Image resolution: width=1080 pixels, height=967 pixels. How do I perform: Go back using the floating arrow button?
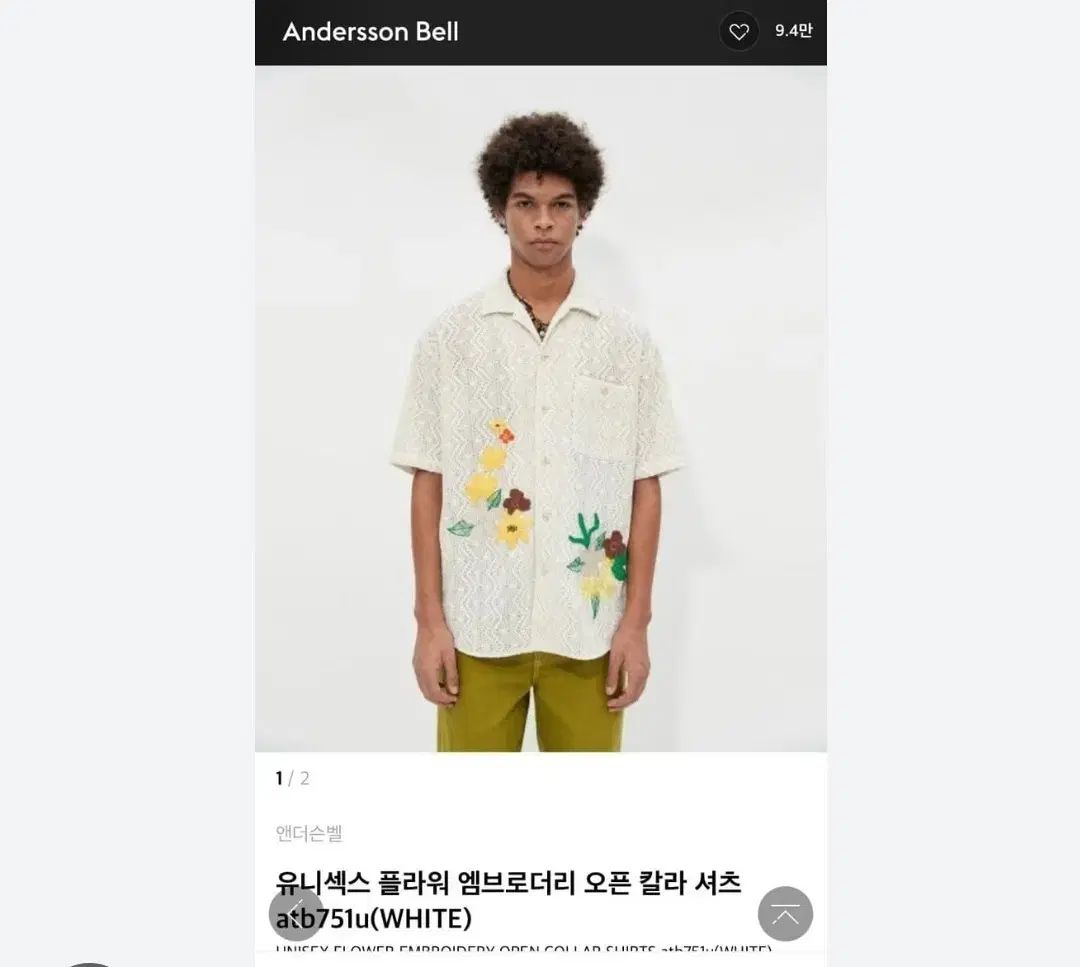coord(296,914)
